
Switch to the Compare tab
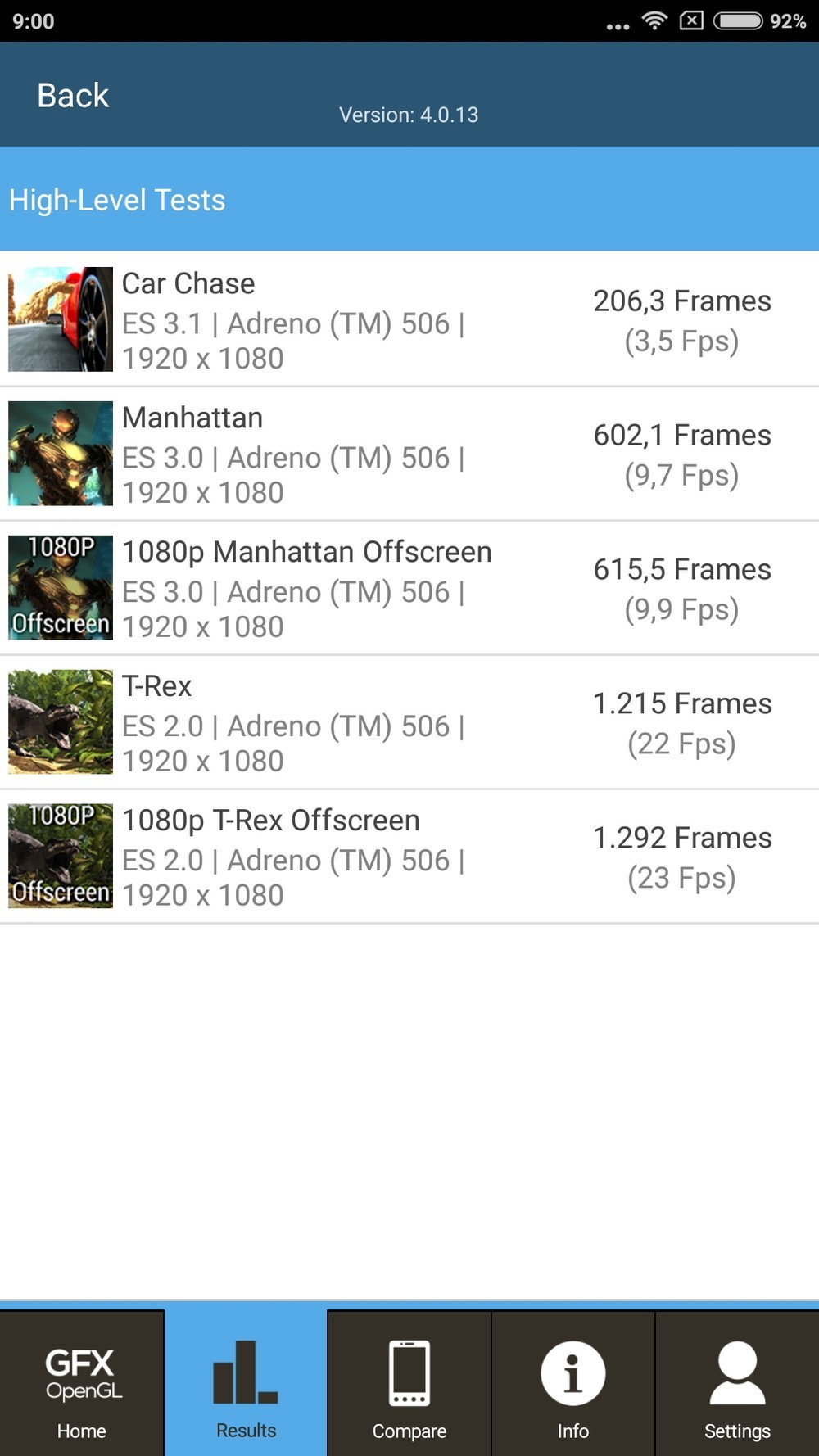click(x=409, y=1384)
